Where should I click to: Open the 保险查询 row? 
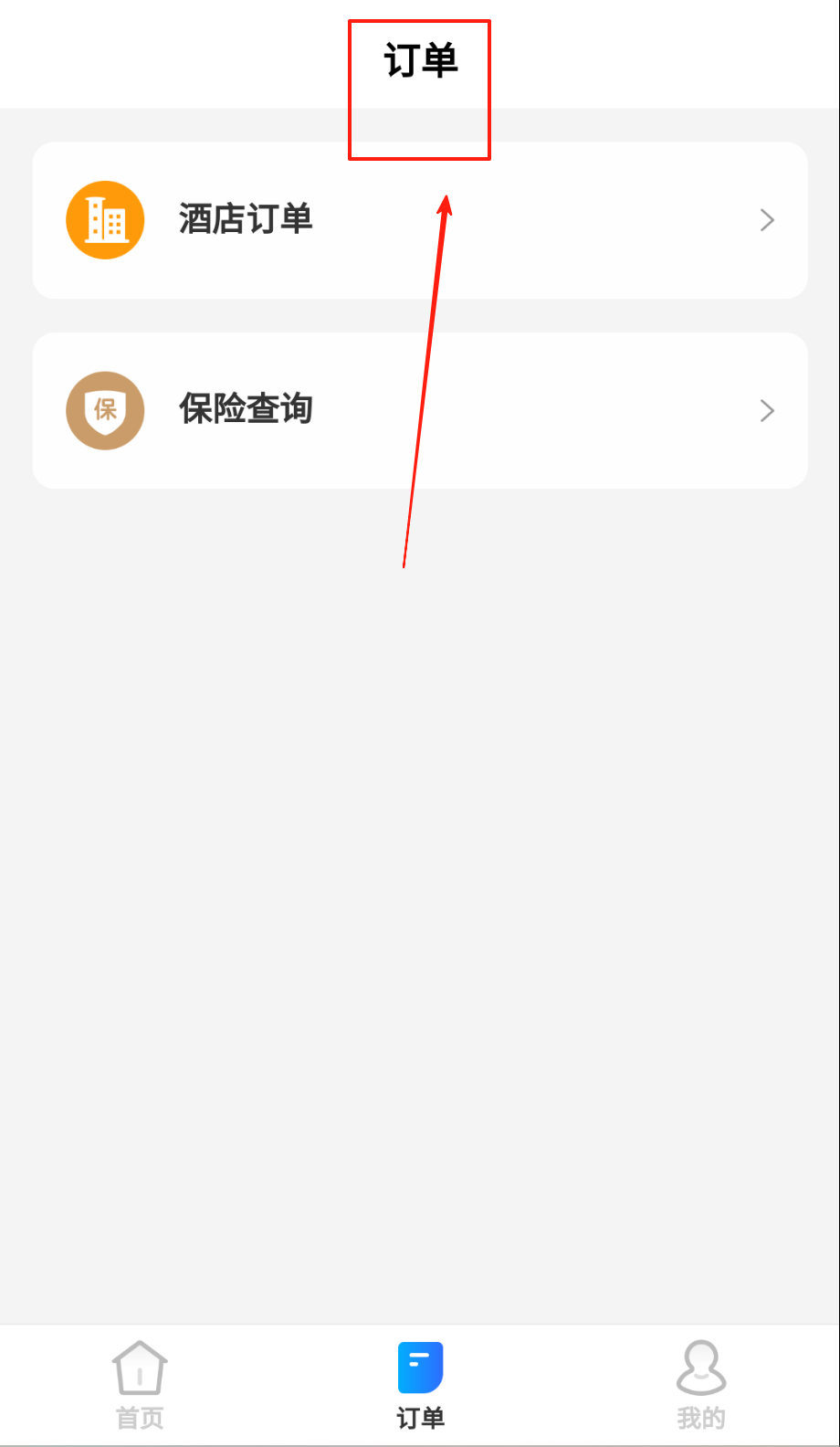coord(420,410)
